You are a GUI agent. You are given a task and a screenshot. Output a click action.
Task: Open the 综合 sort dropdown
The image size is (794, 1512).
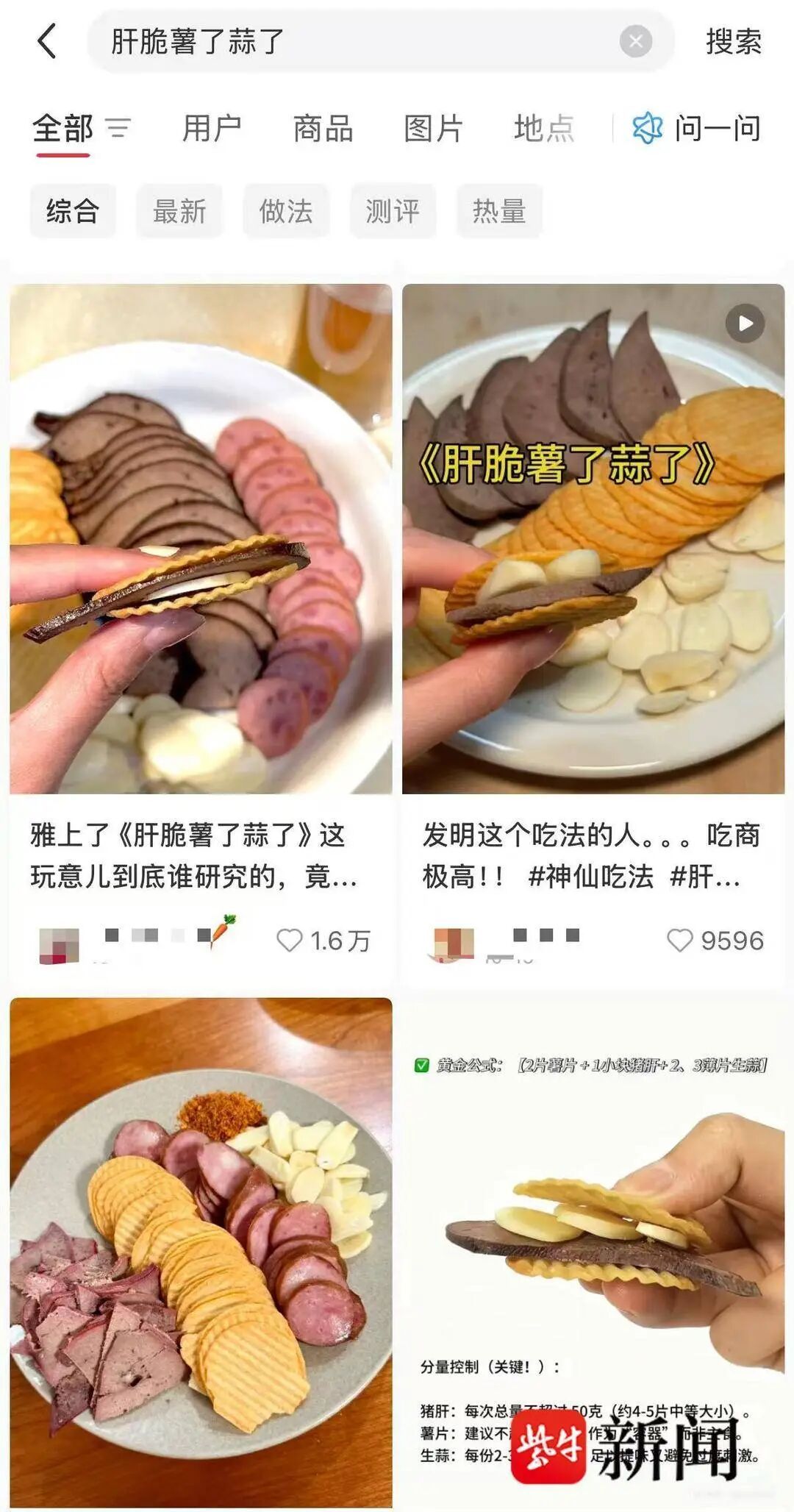click(74, 211)
